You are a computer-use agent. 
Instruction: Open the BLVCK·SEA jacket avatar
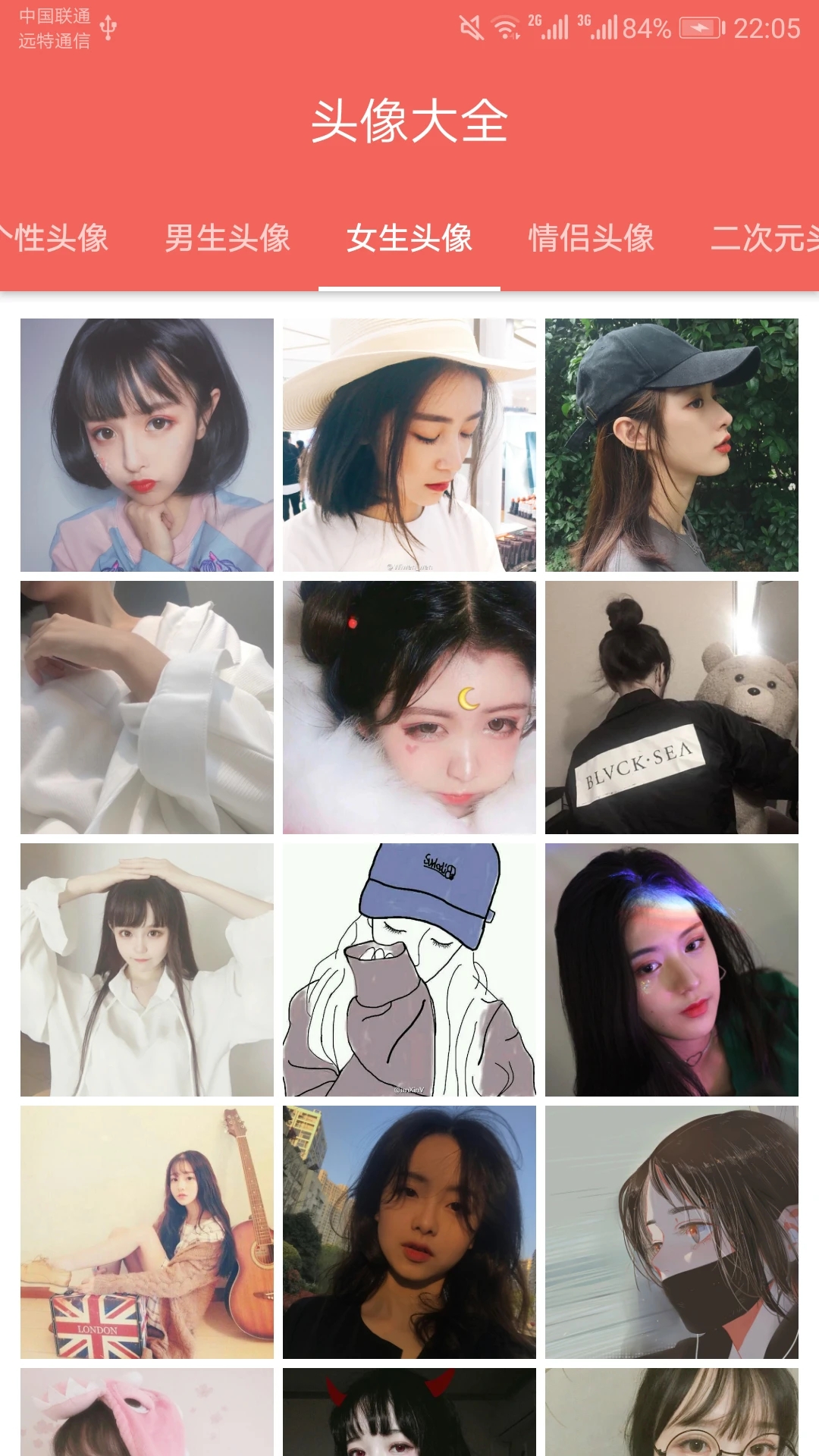pos(672,708)
